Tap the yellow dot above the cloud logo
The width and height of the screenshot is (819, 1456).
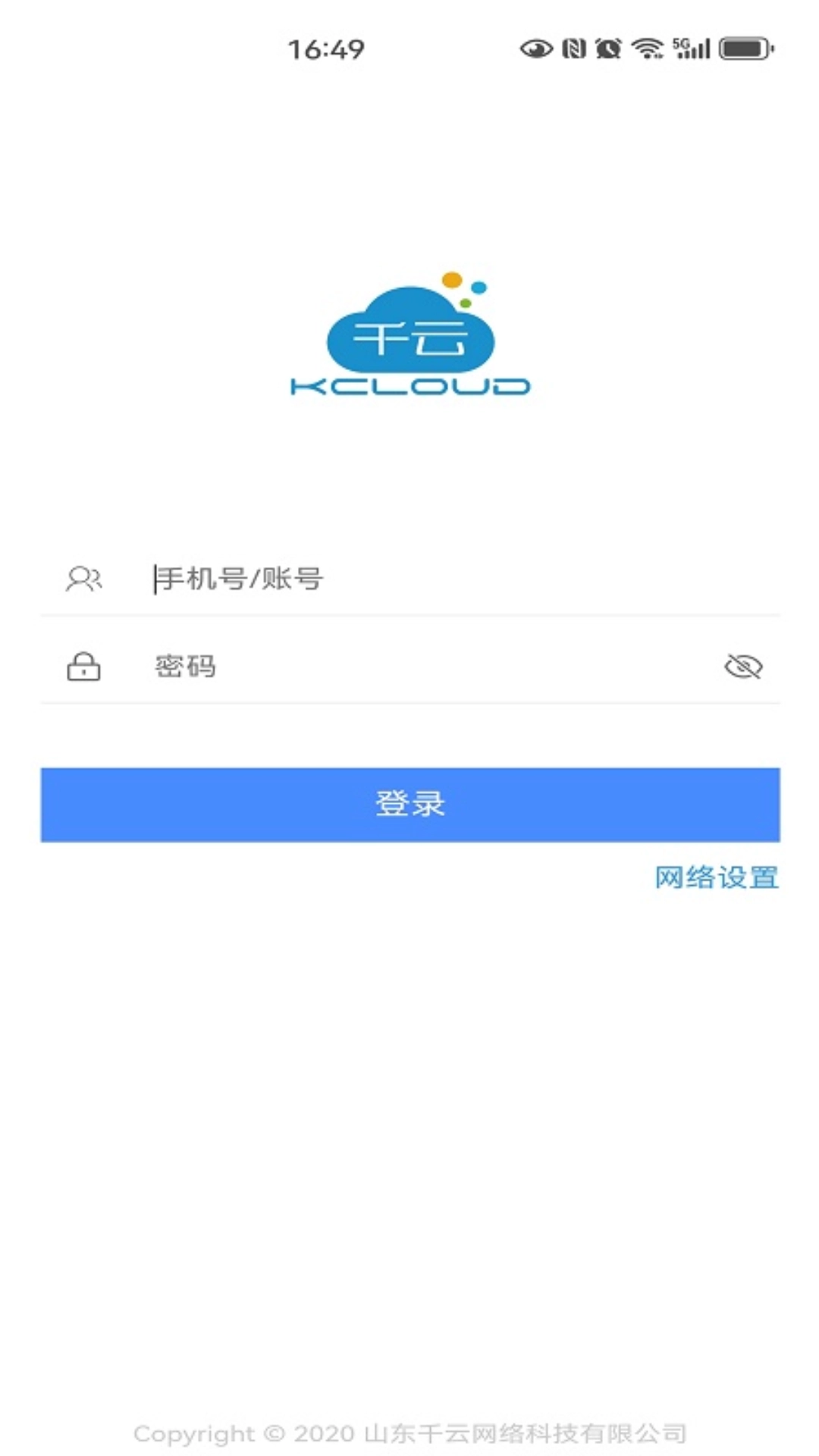(x=453, y=280)
